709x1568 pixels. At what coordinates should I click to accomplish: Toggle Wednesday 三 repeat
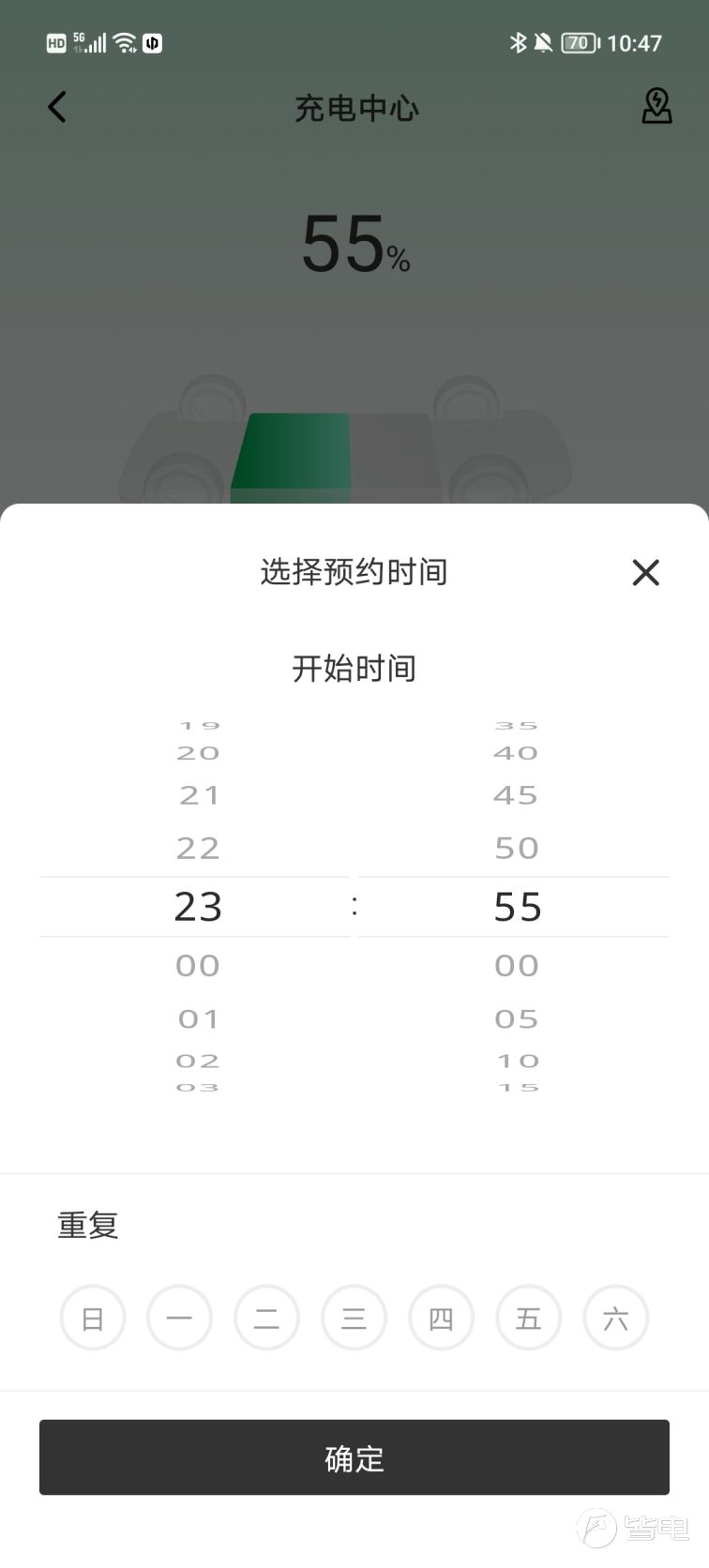354,1319
